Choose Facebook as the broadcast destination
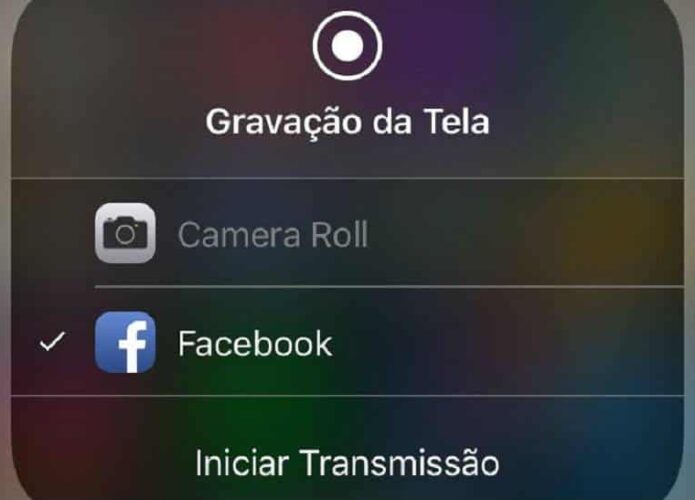Image resolution: width=695 pixels, height=500 pixels. (x=254, y=343)
